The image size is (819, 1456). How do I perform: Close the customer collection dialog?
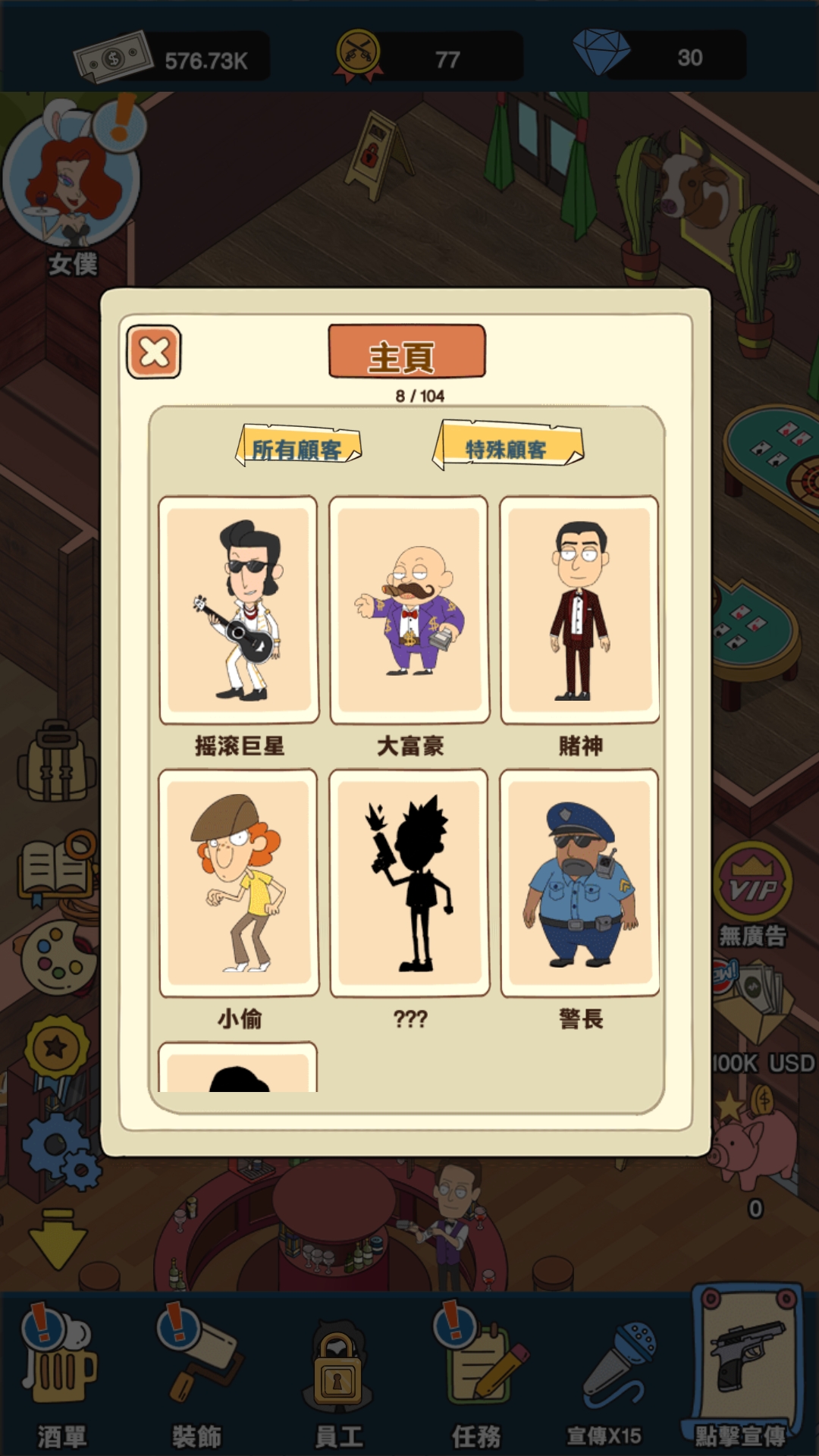[x=154, y=352]
